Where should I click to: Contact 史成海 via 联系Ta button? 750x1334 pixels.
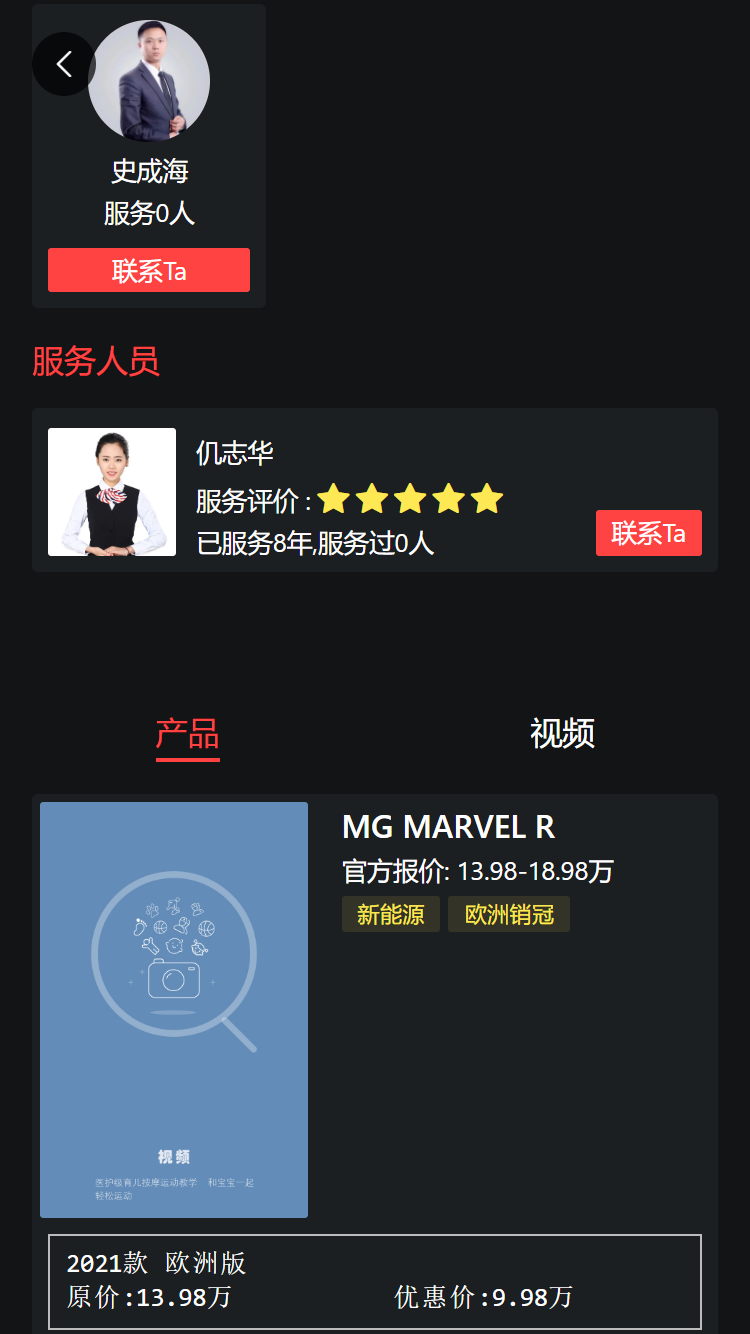coord(149,270)
